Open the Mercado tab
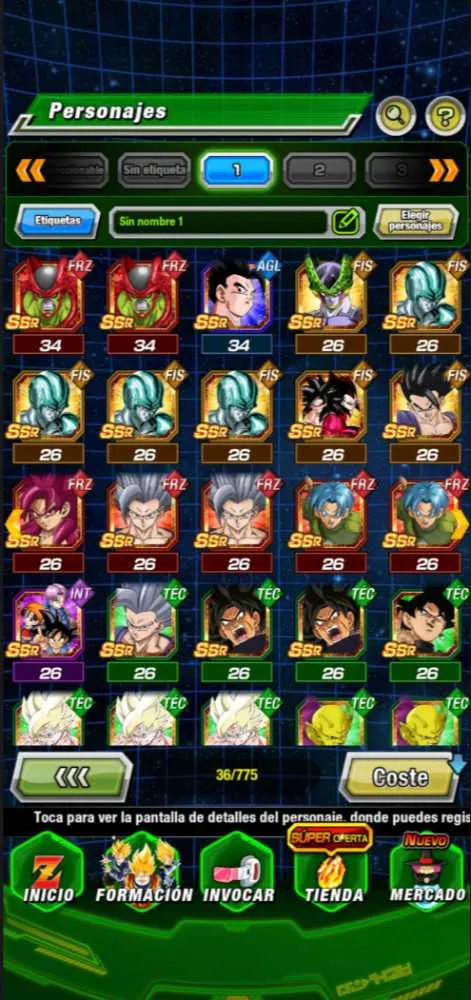 pyautogui.click(x=427, y=872)
